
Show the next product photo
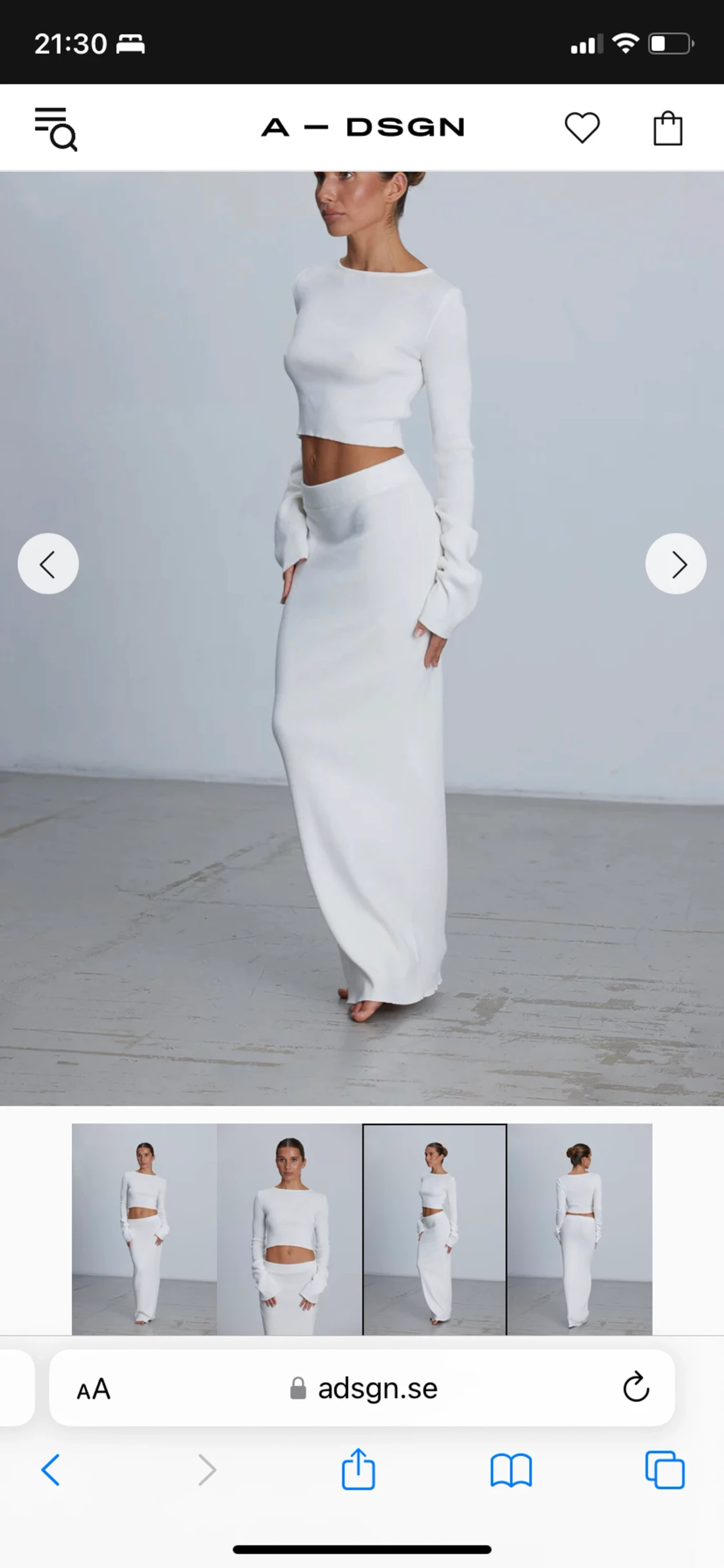coord(676,563)
